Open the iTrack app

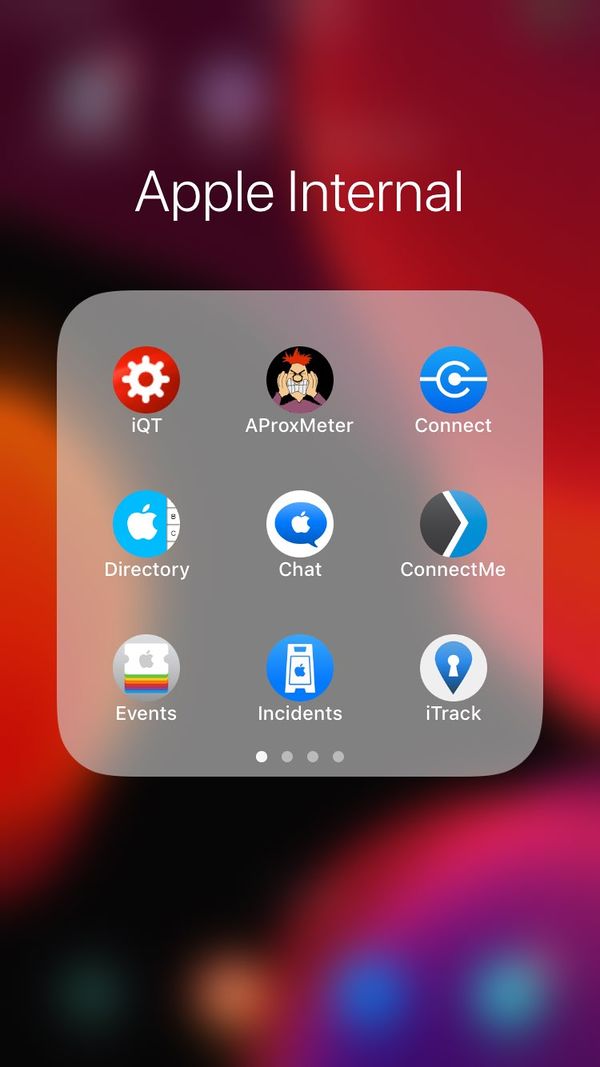(x=453, y=668)
